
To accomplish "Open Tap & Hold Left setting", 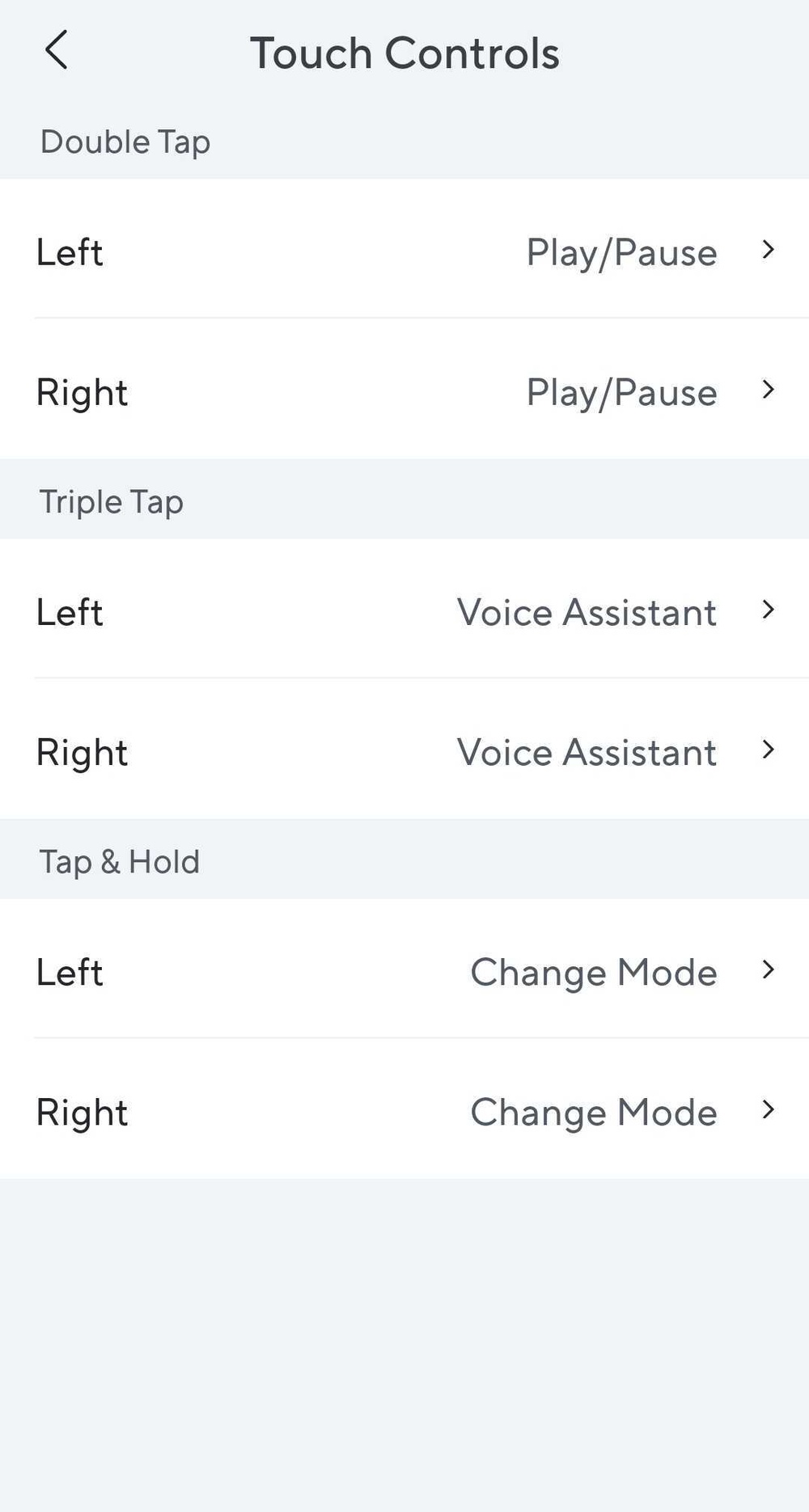I will (x=404, y=970).
